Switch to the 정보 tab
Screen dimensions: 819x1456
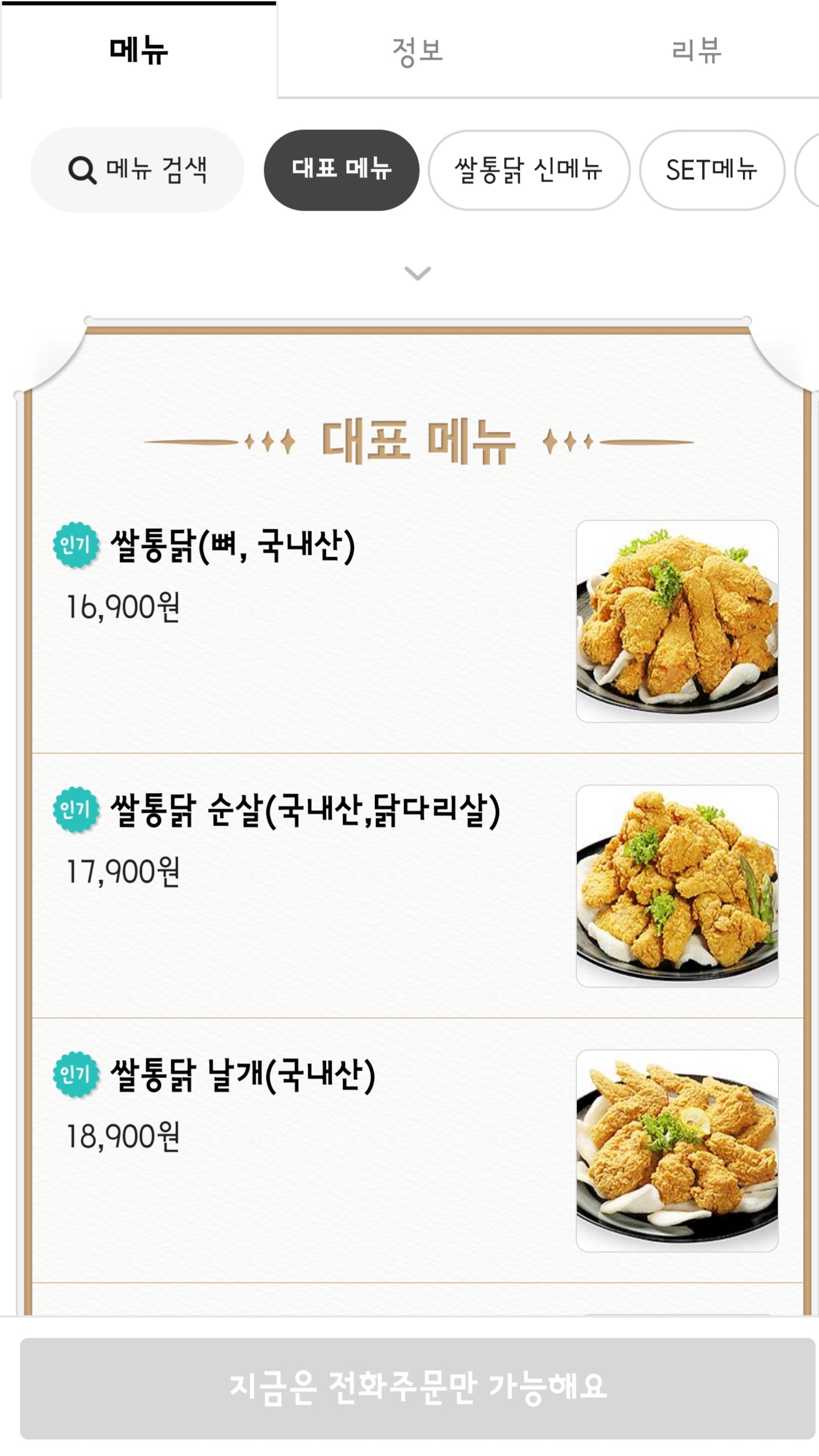417,51
